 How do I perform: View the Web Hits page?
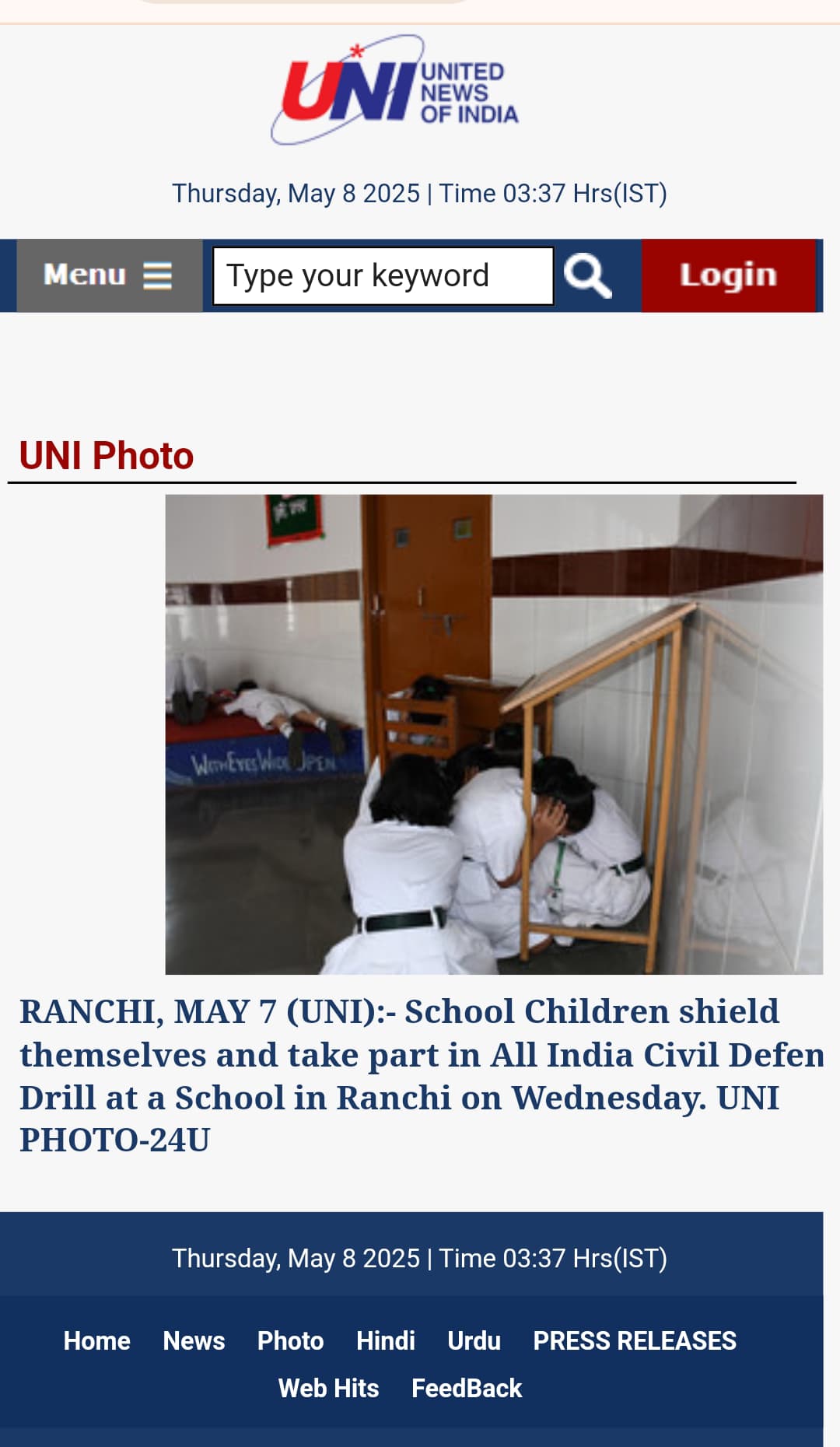[328, 1388]
